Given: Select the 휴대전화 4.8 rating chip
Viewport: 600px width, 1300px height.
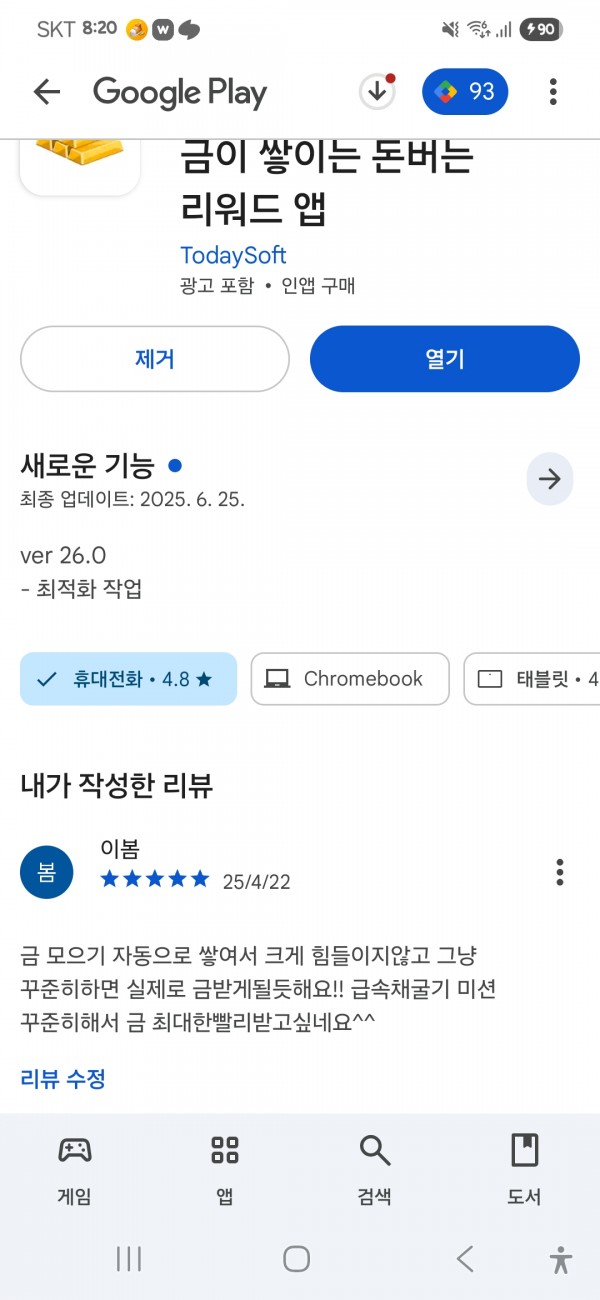Looking at the screenshot, I should (x=129, y=679).
